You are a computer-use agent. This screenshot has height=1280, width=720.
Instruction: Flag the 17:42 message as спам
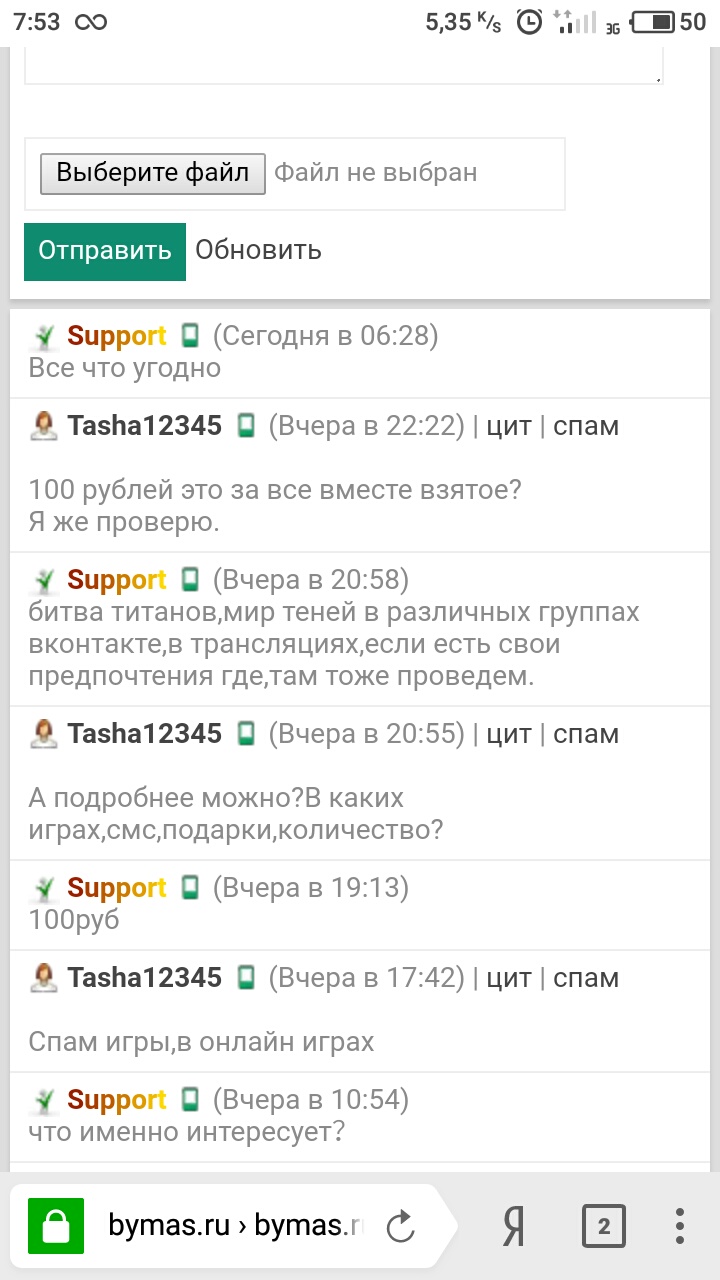(x=586, y=978)
